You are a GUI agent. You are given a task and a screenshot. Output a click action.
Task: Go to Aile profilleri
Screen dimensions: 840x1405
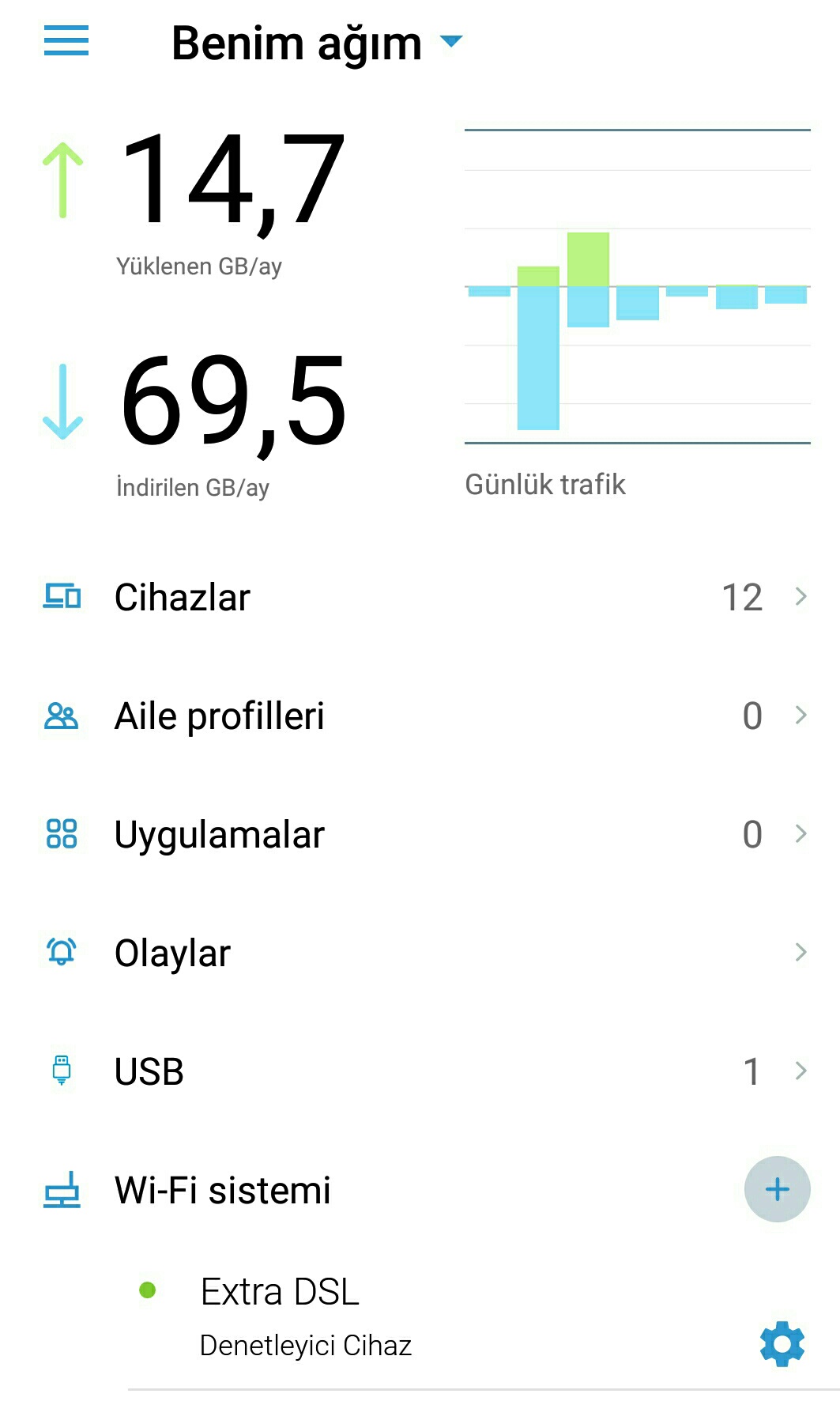tap(420, 716)
